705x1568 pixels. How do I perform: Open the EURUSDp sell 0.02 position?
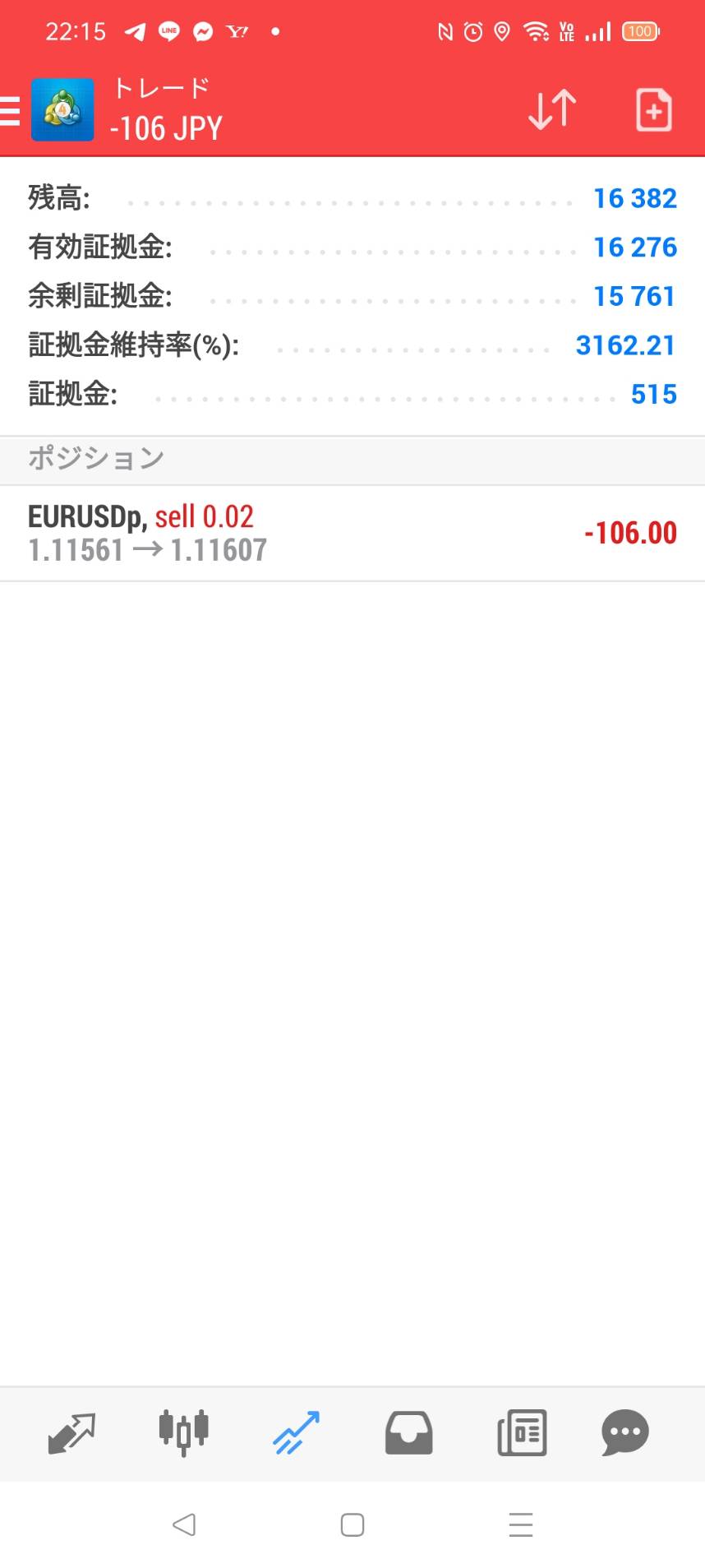click(x=352, y=533)
